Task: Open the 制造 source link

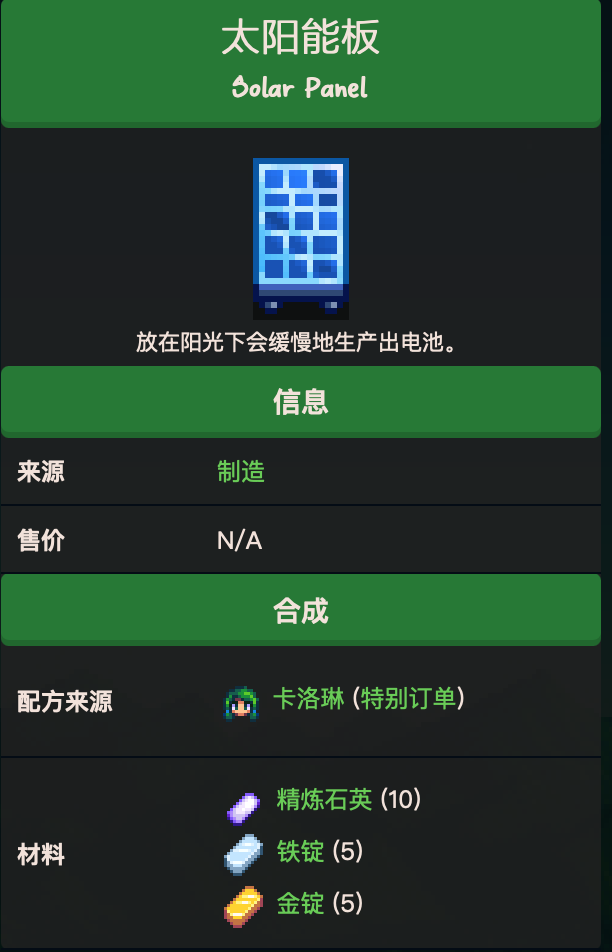Action: (x=241, y=472)
